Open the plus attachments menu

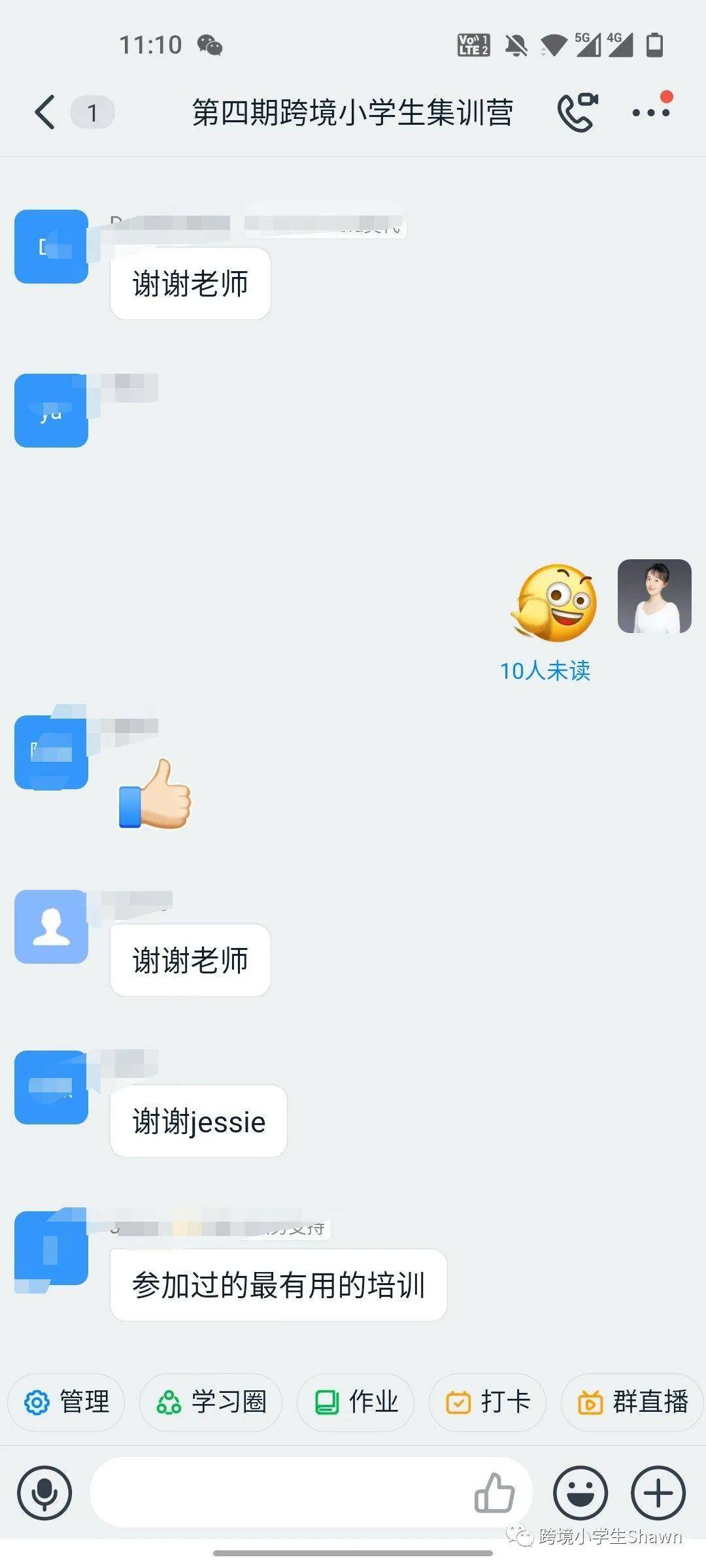click(658, 1492)
